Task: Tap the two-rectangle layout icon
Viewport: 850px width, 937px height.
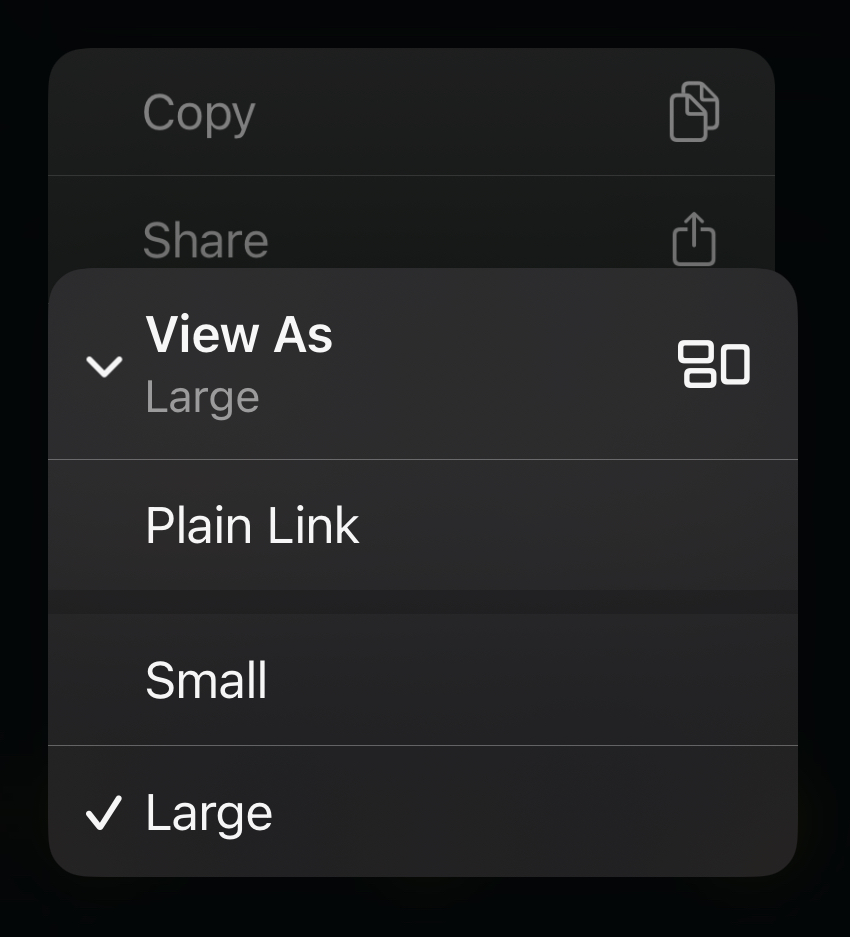Action: coord(714,364)
